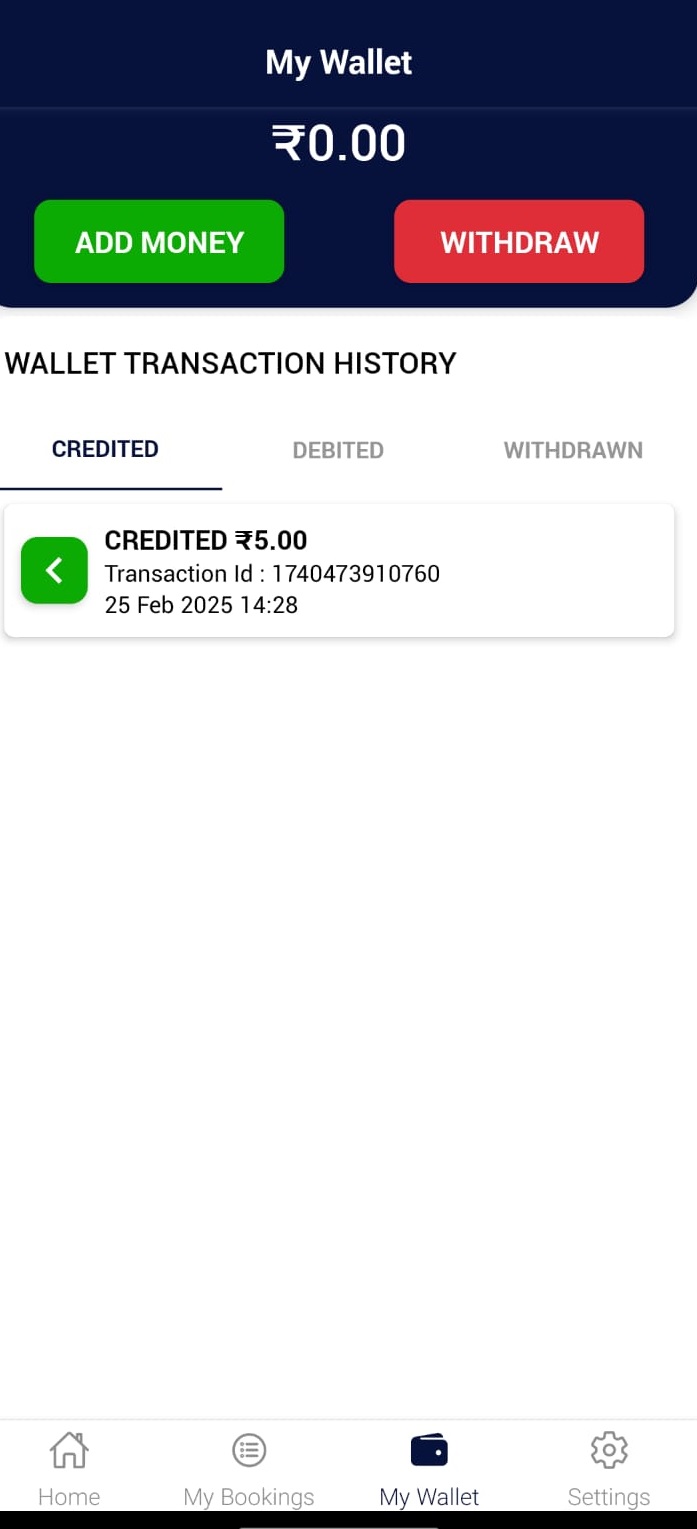
Task: Switch to the DEBITED tab
Action: [338, 450]
